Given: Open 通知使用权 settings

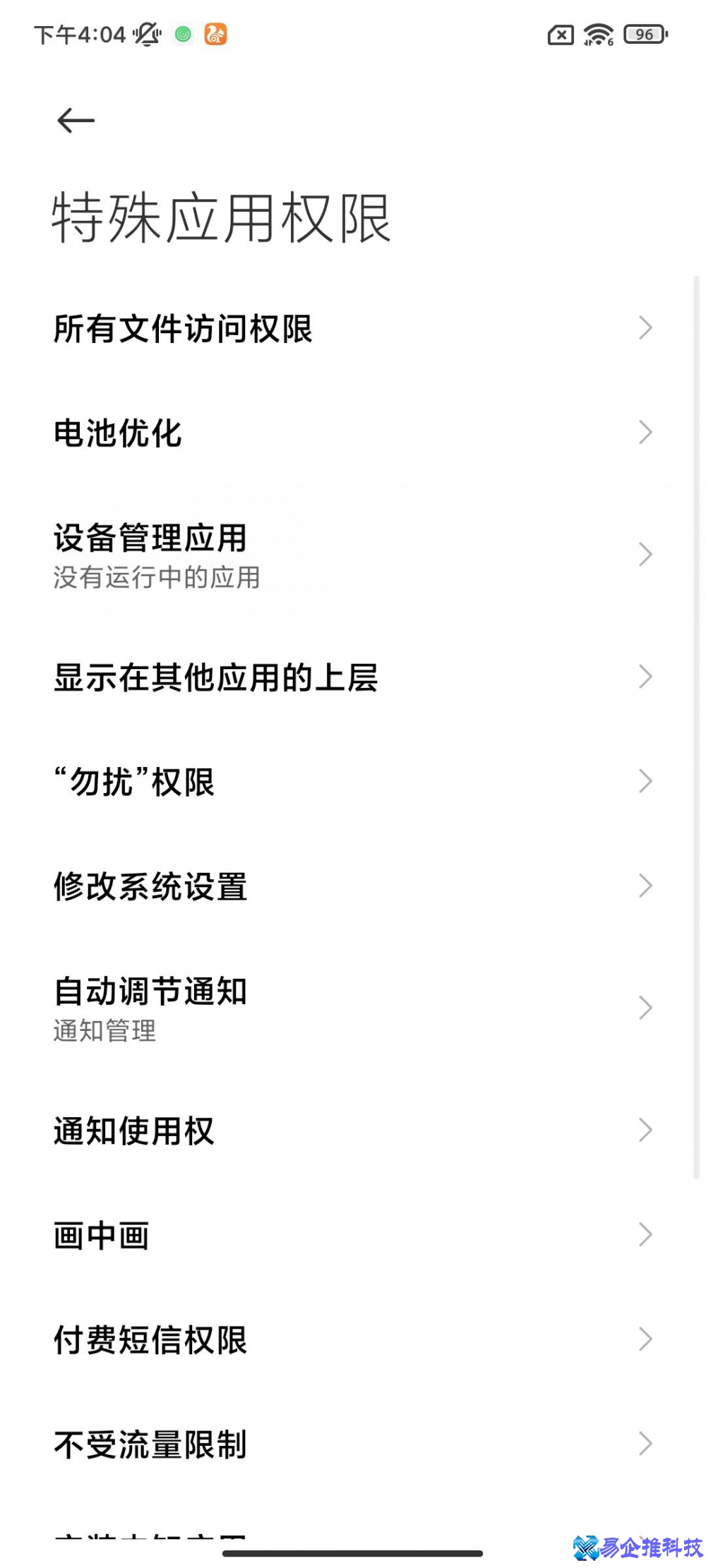Looking at the screenshot, I should 353,1130.
